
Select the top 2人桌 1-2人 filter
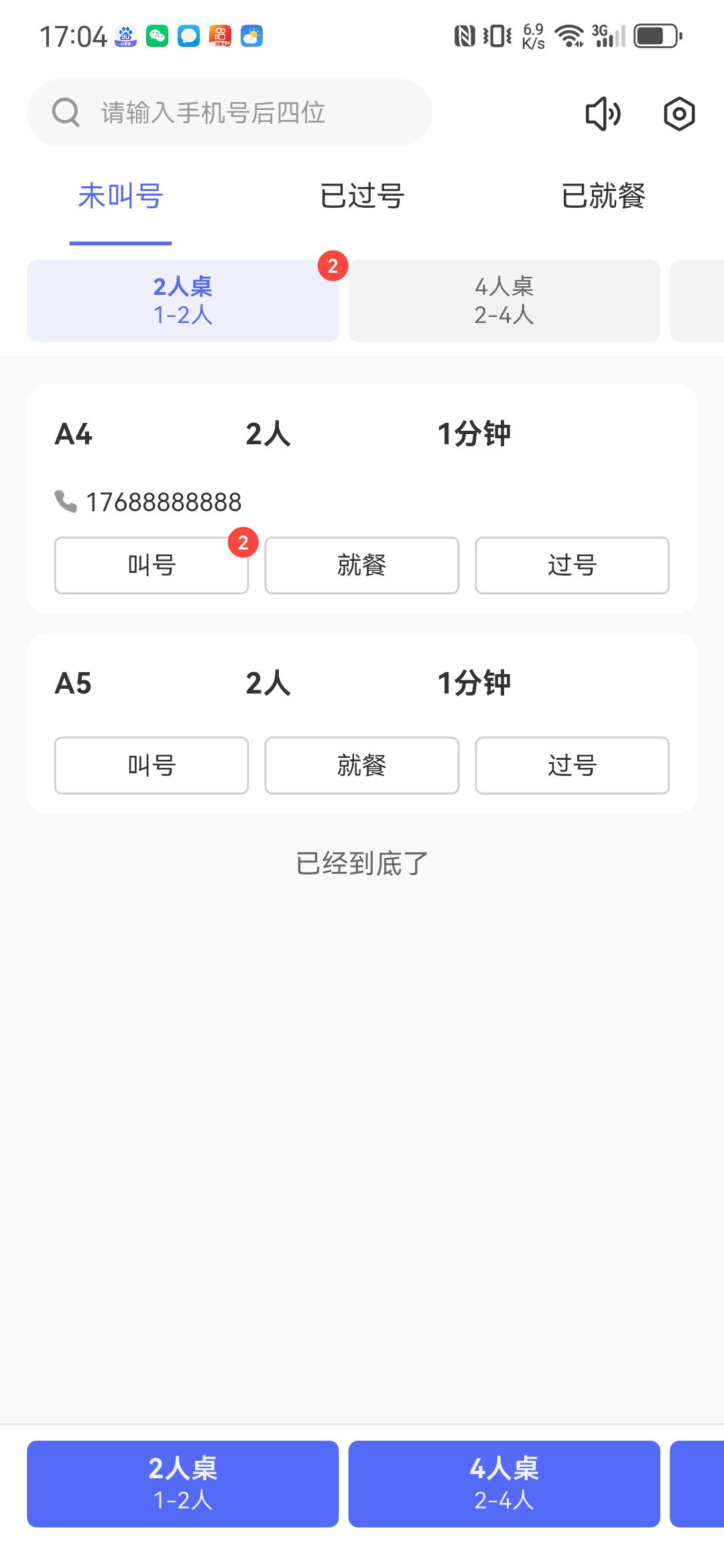pyautogui.click(x=182, y=300)
